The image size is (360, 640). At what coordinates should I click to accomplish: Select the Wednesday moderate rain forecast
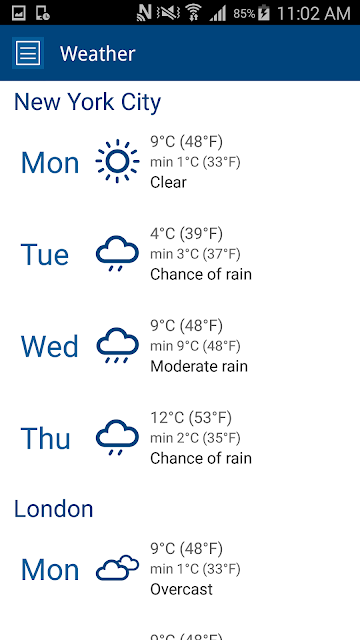[x=180, y=346]
